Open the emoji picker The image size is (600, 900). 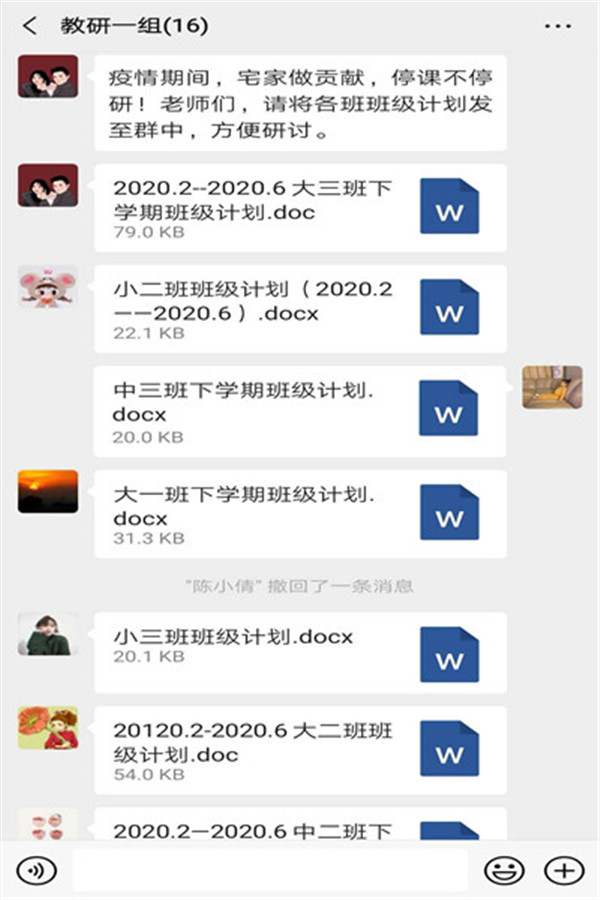click(503, 869)
